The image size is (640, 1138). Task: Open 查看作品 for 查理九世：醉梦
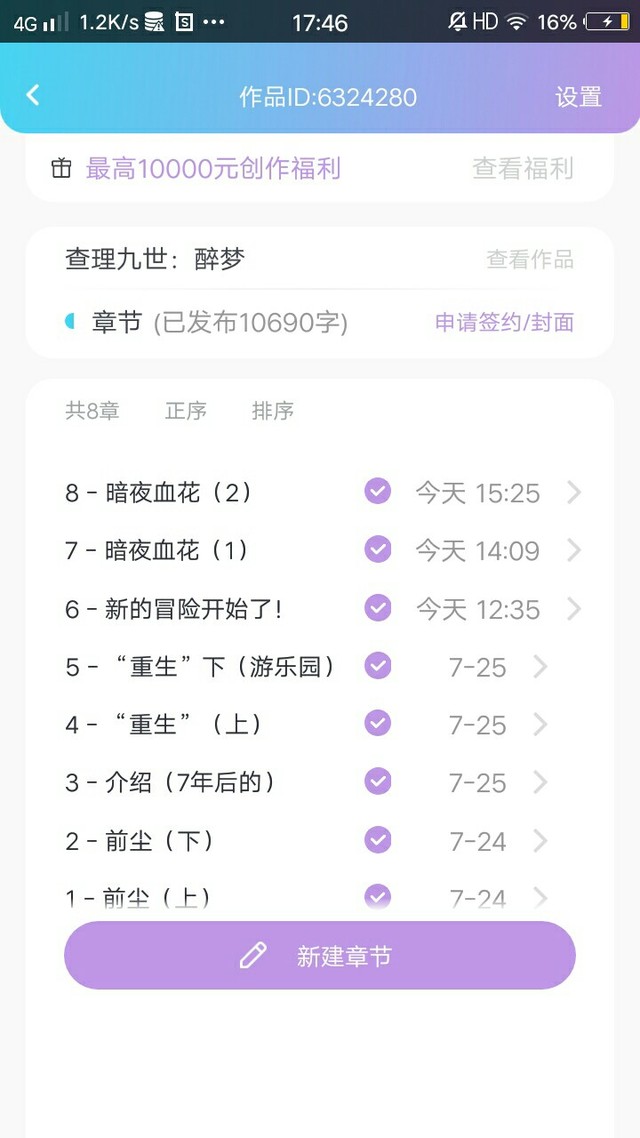(530, 259)
